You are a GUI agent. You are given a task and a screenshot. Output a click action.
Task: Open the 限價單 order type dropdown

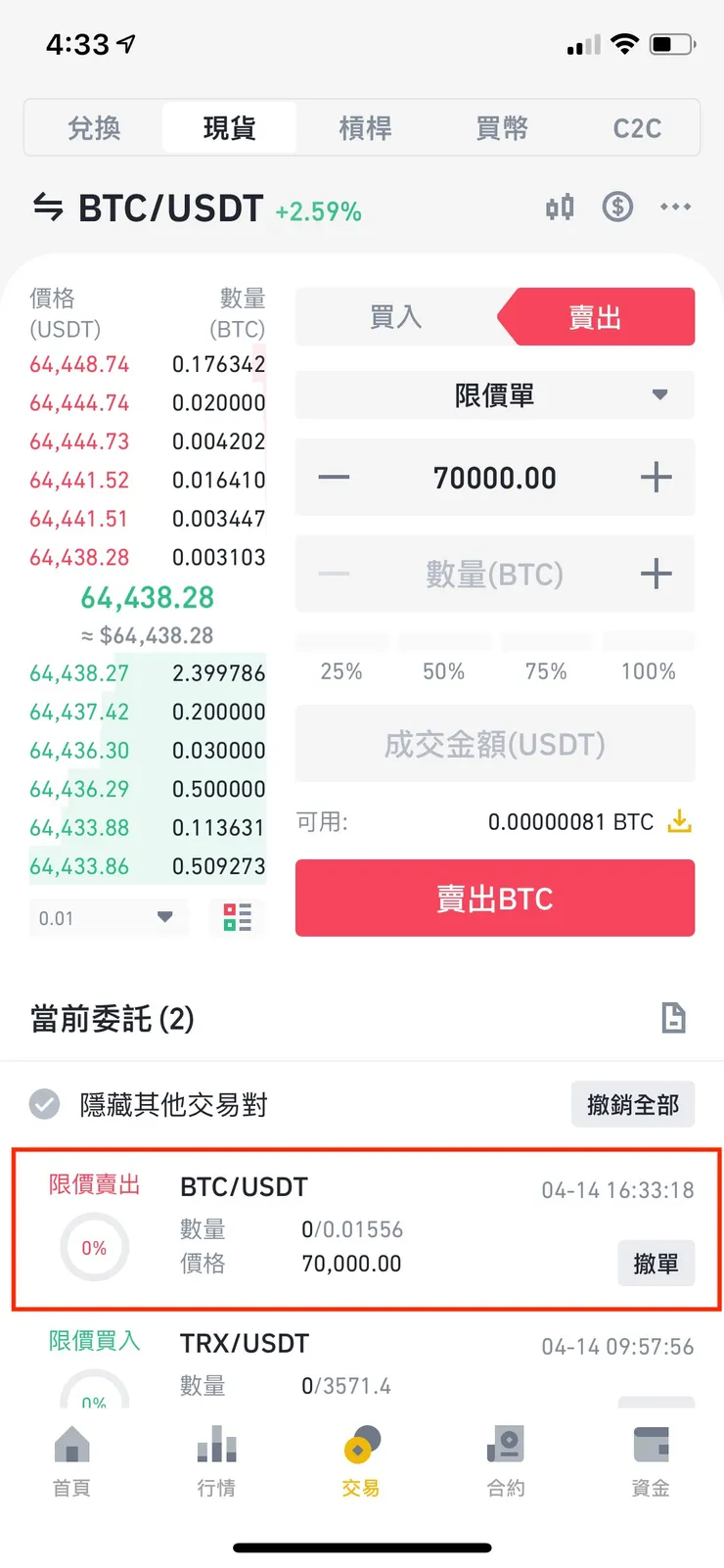tap(494, 395)
